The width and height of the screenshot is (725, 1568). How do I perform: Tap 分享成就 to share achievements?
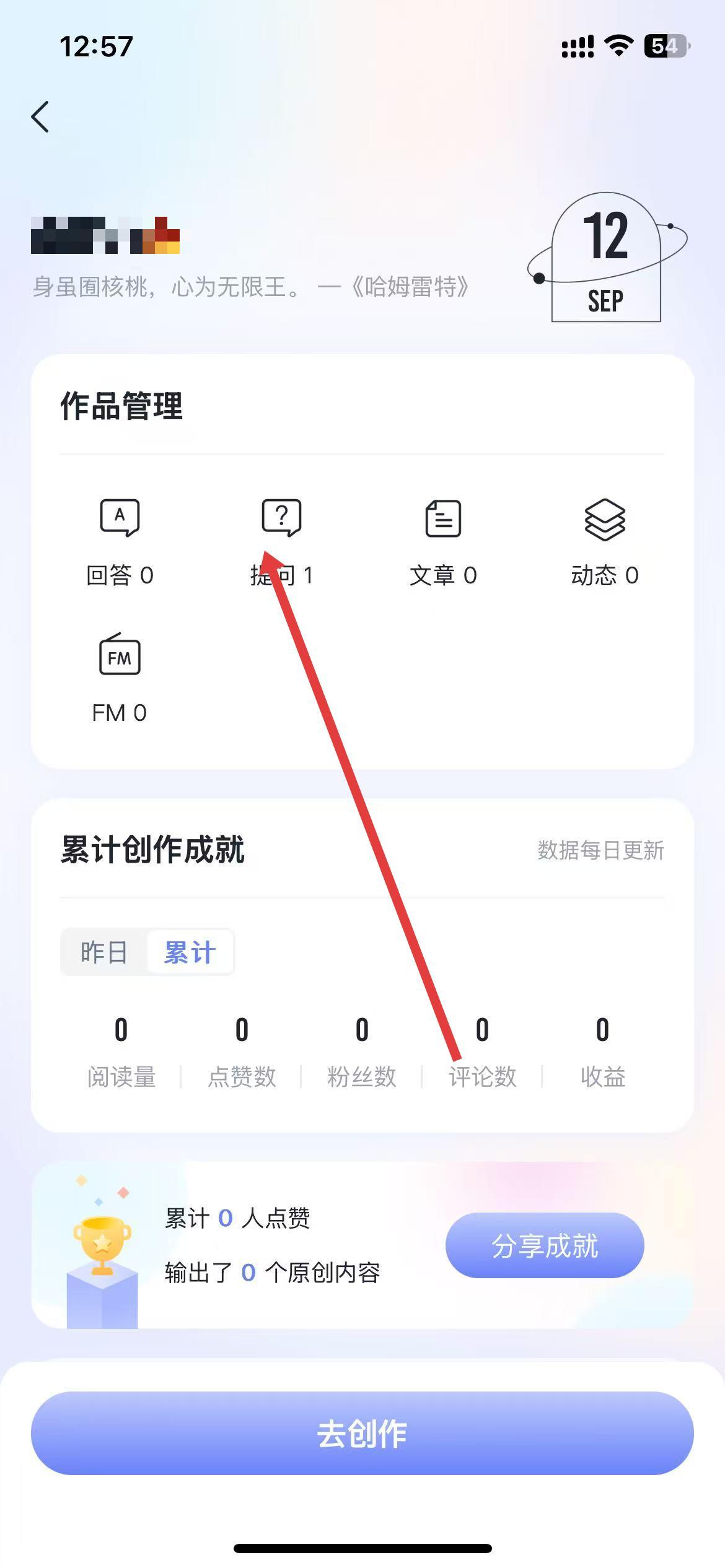tap(545, 1245)
